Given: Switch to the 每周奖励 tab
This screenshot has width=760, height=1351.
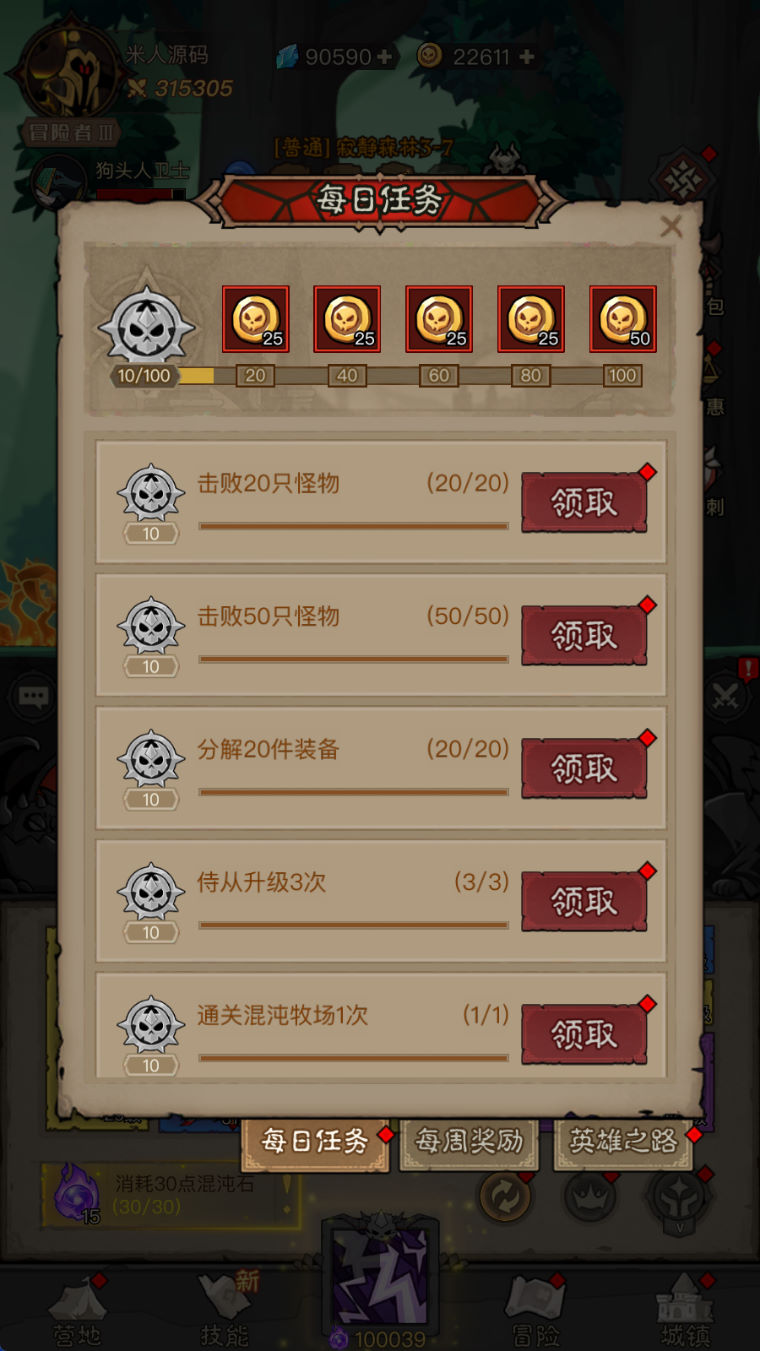Looking at the screenshot, I should click(x=469, y=1141).
